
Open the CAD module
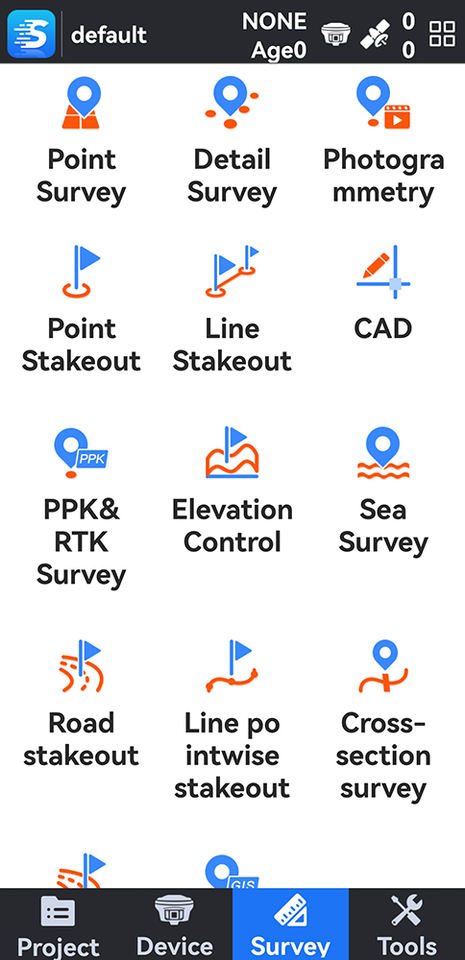coord(383,294)
